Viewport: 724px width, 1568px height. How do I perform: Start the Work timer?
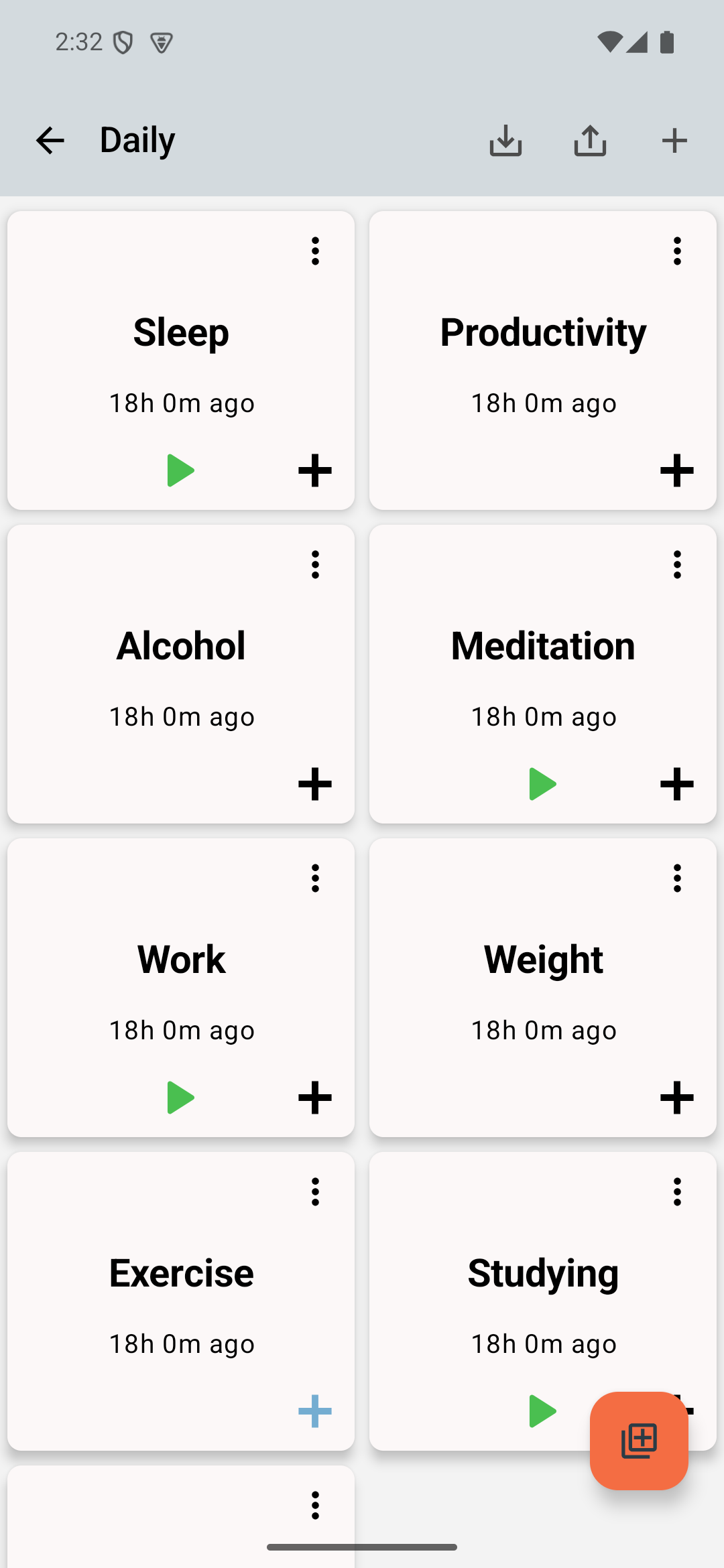coord(180,1098)
